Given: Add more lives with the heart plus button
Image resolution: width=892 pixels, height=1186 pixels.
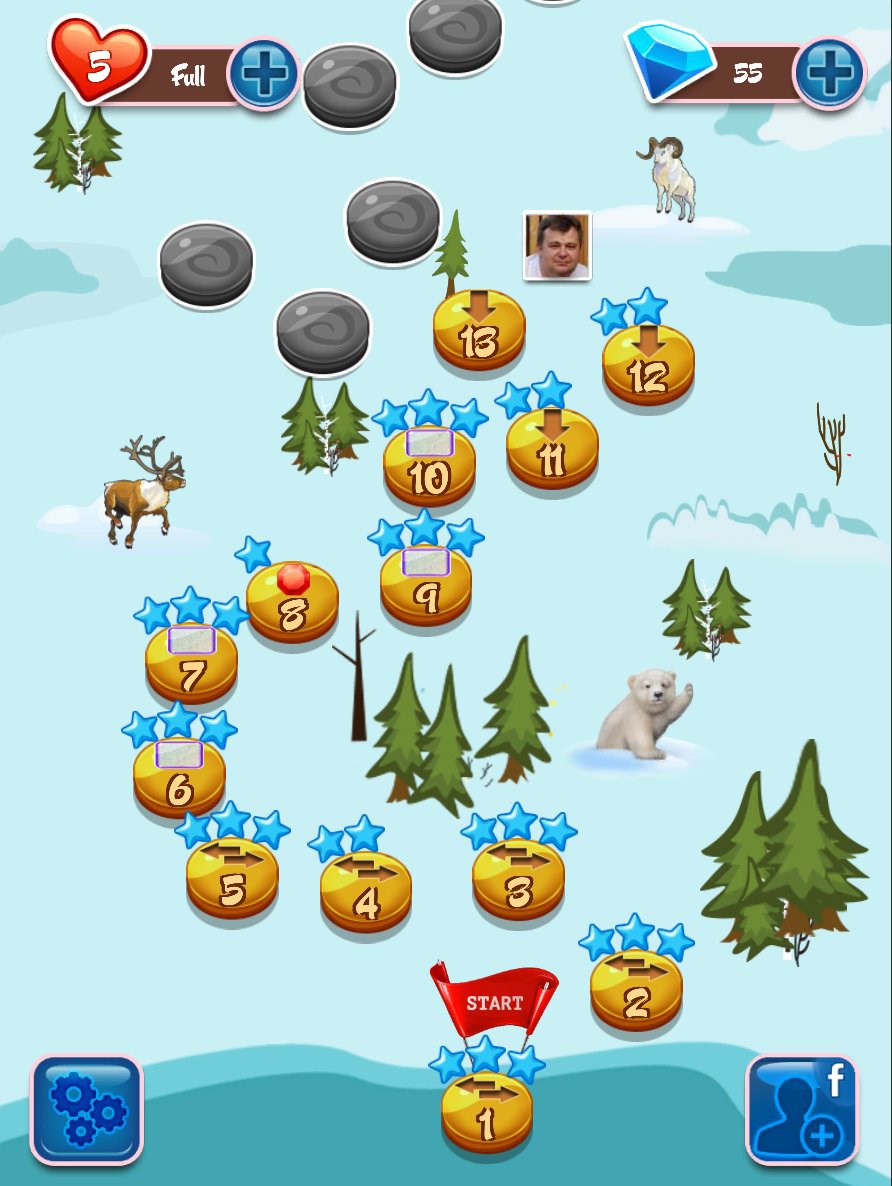Looking at the screenshot, I should click(x=264, y=73).
